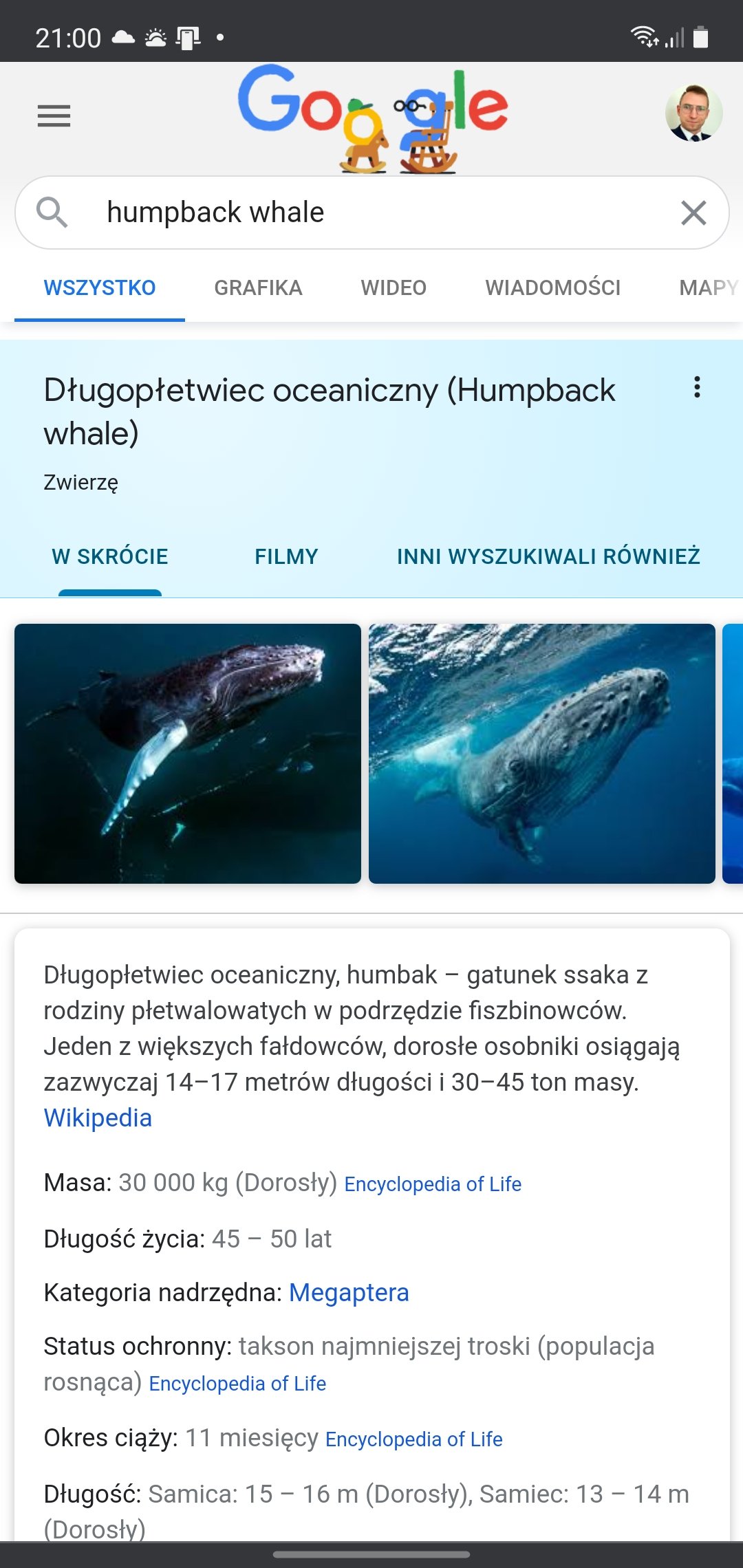This screenshot has width=743, height=1568.
Task: Switch to the WIADOMOŚCI tab
Action: coord(553,287)
